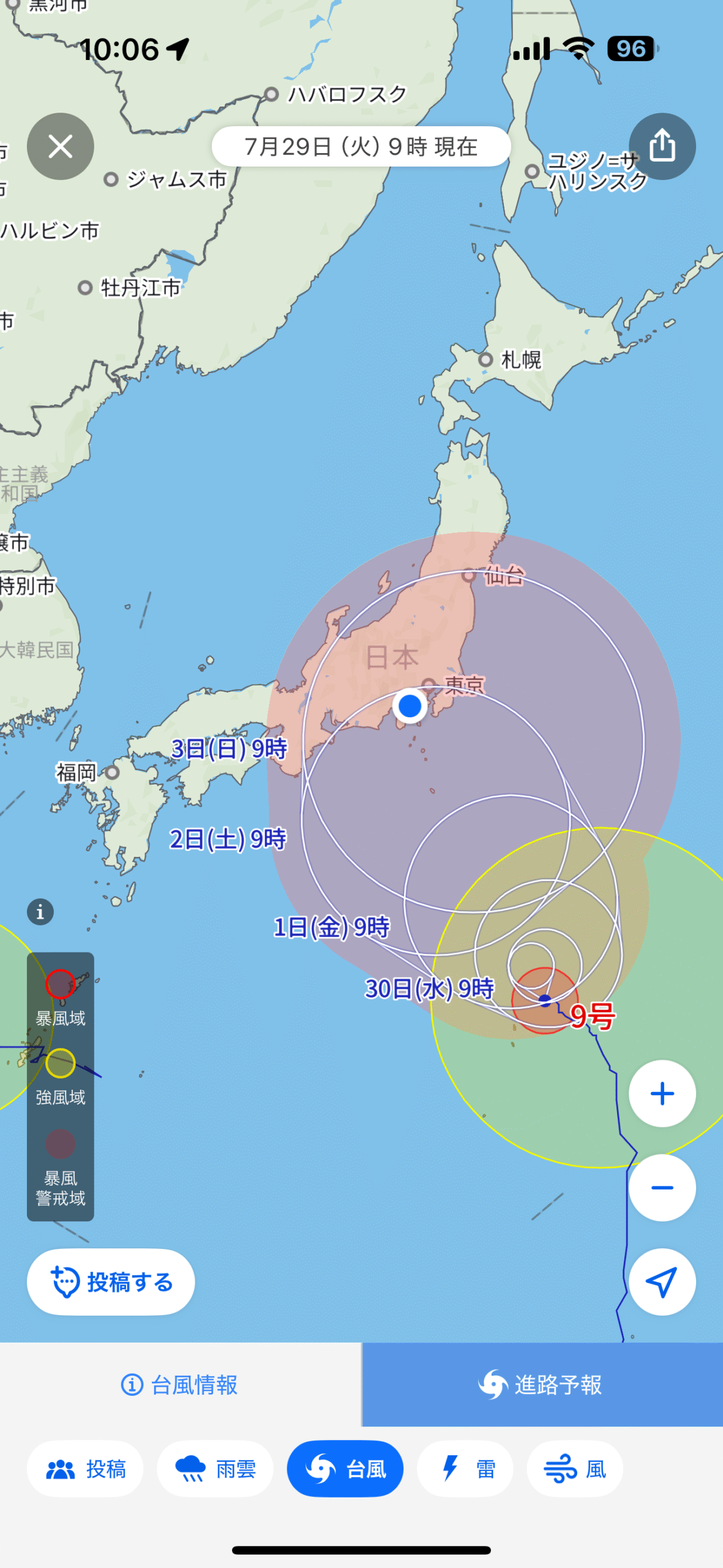Switch to the 台風情報 tab

tap(180, 1384)
